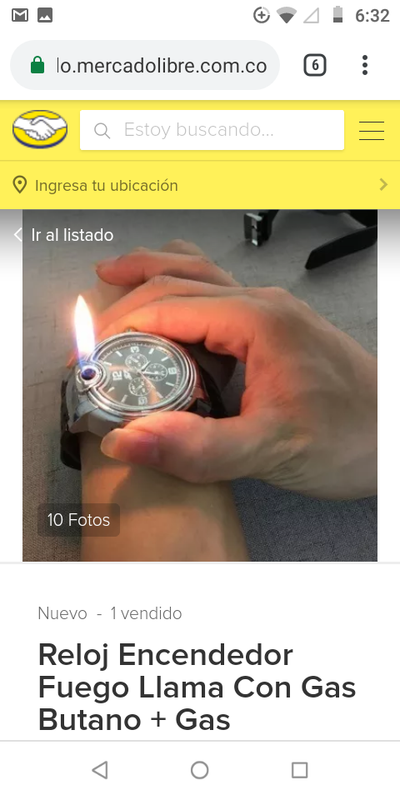The width and height of the screenshot is (400, 800).
Task: Go back via 'Ir al listado'
Action: pyautogui.click(x=64, y=235)
